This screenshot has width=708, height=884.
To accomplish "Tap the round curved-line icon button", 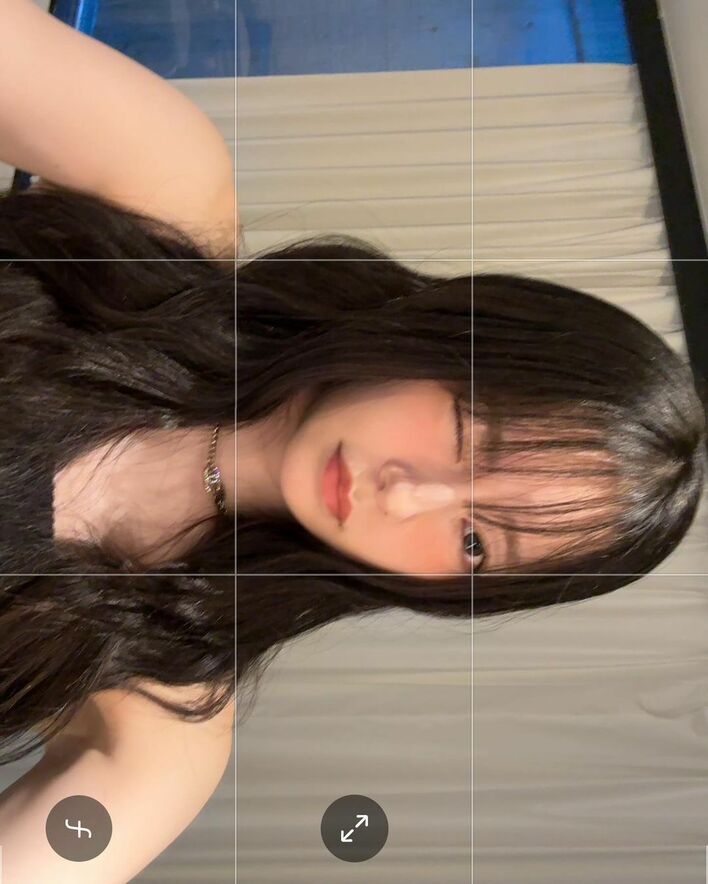I will 79,828.
